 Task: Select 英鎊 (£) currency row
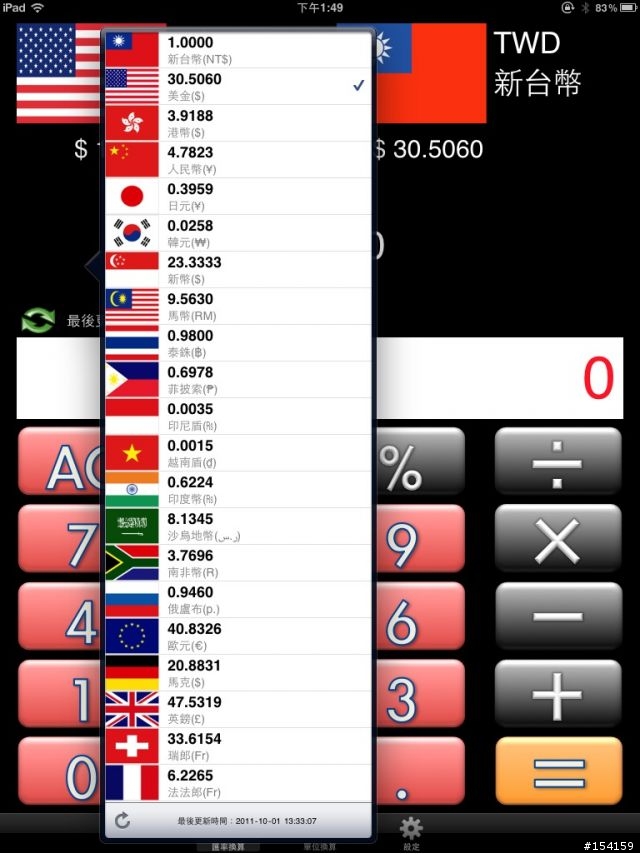(238, 709)
